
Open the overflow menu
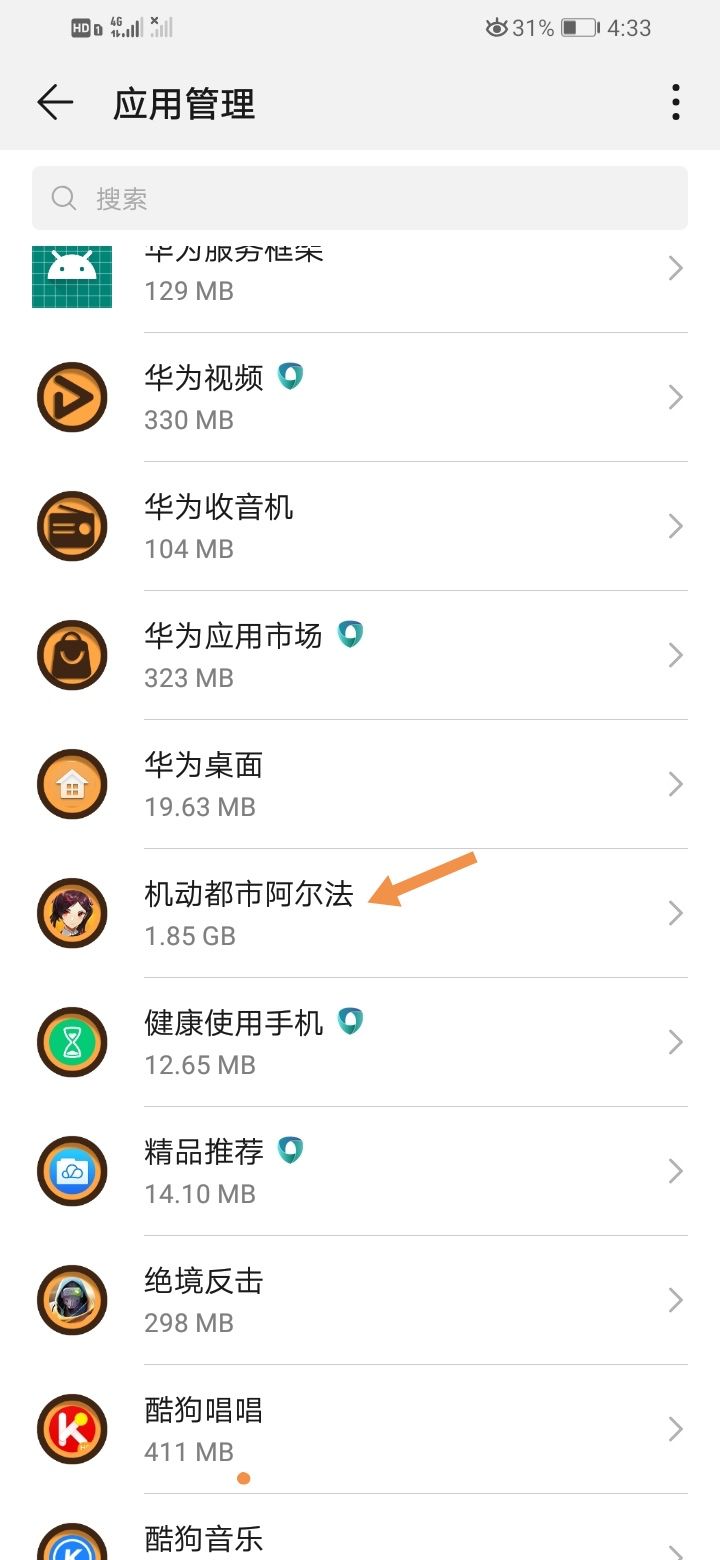(x=676, y=103)
